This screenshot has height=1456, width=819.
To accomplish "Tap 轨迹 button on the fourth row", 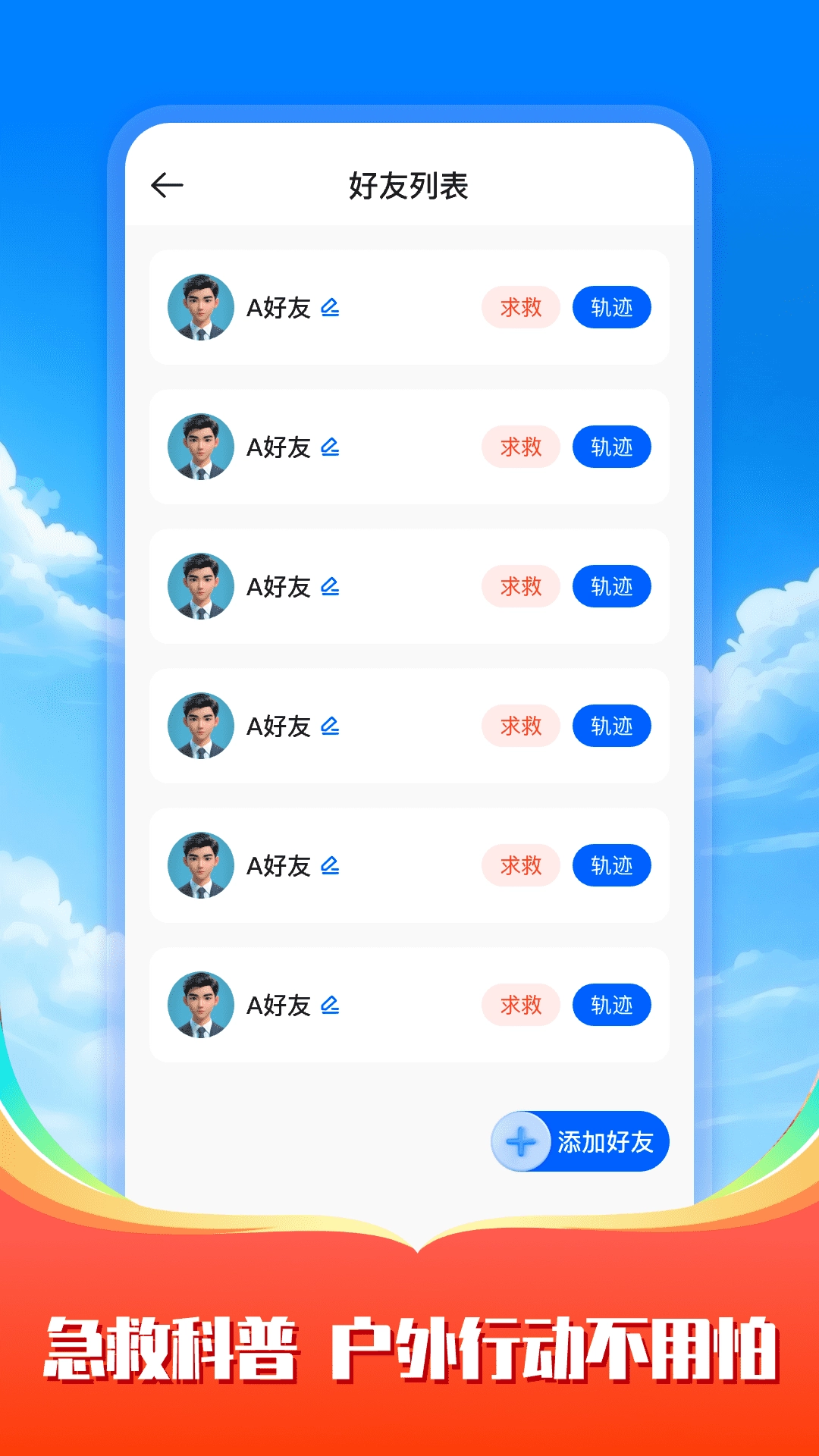I will tap(612, 726).
